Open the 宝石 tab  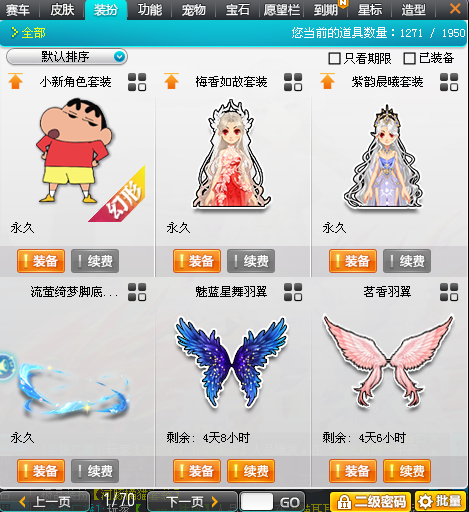pyautogui.click(x=238, y=9)
